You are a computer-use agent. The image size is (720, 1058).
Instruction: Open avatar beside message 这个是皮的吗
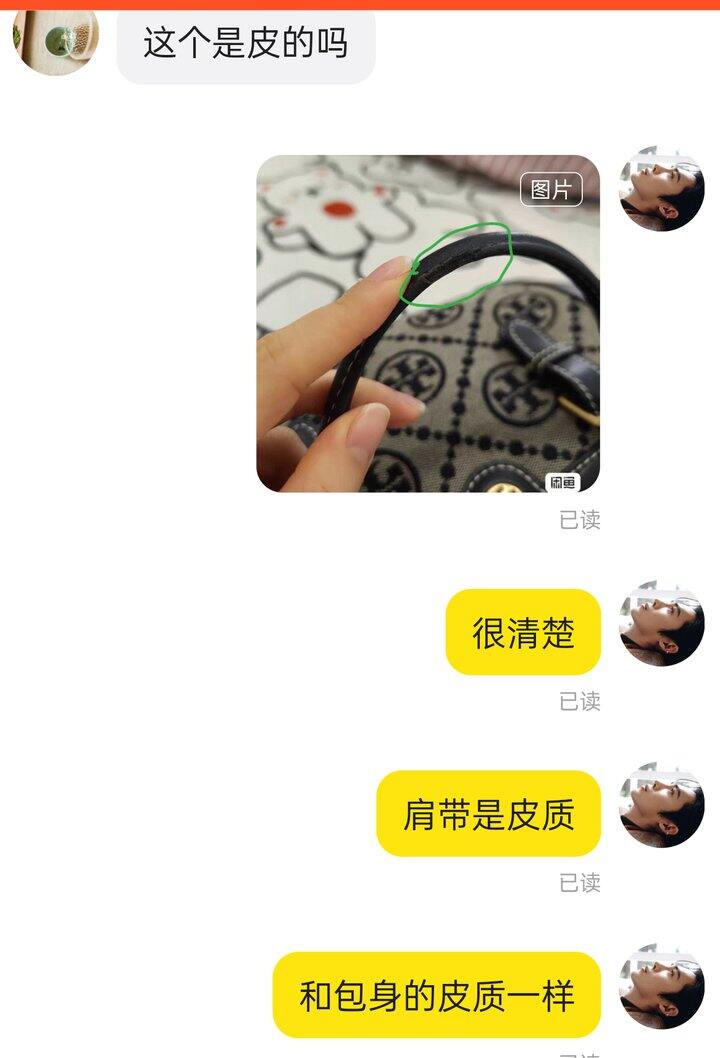click(56, 38)
